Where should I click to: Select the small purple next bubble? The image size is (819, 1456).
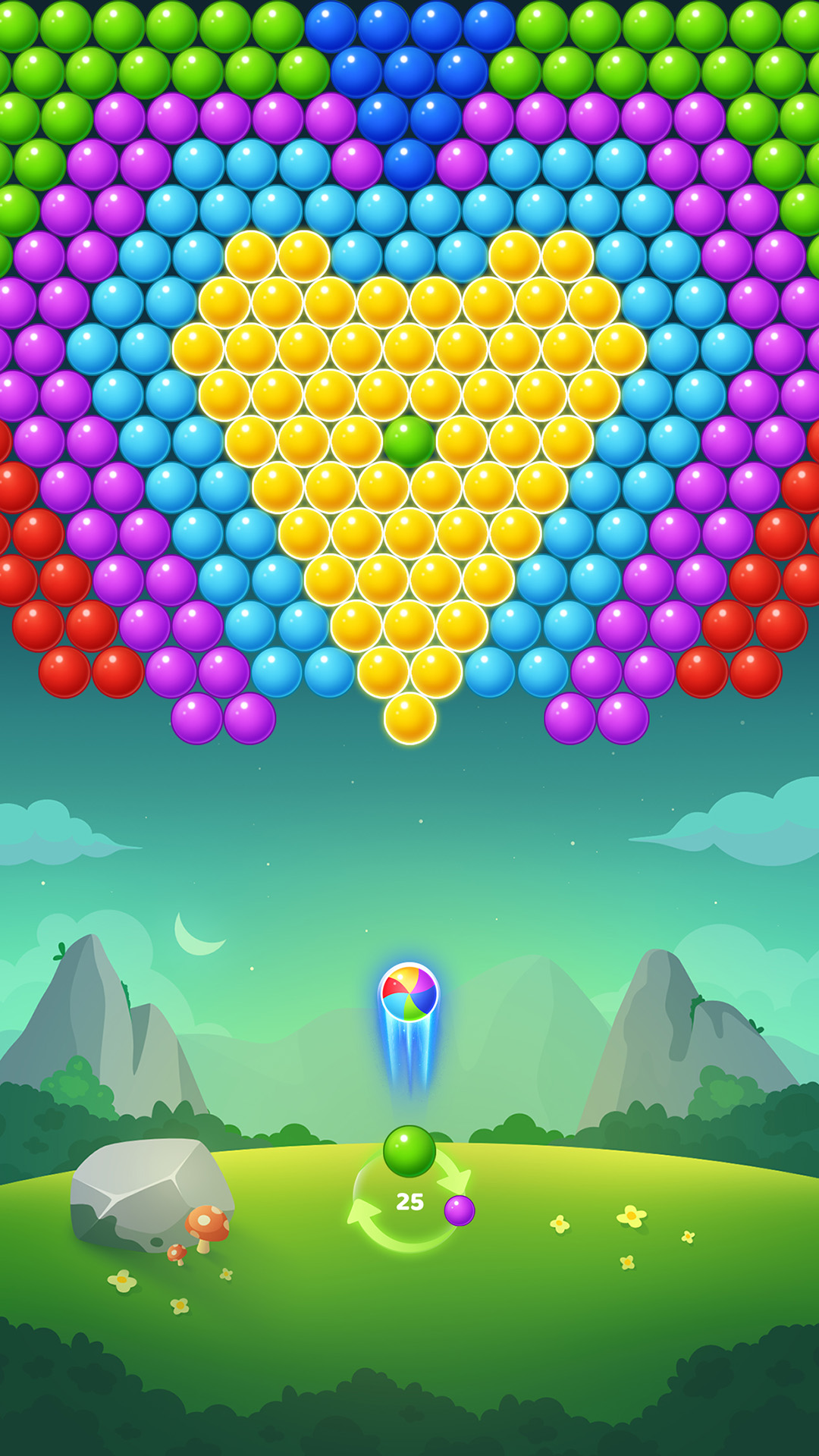tap(459, 1210)
